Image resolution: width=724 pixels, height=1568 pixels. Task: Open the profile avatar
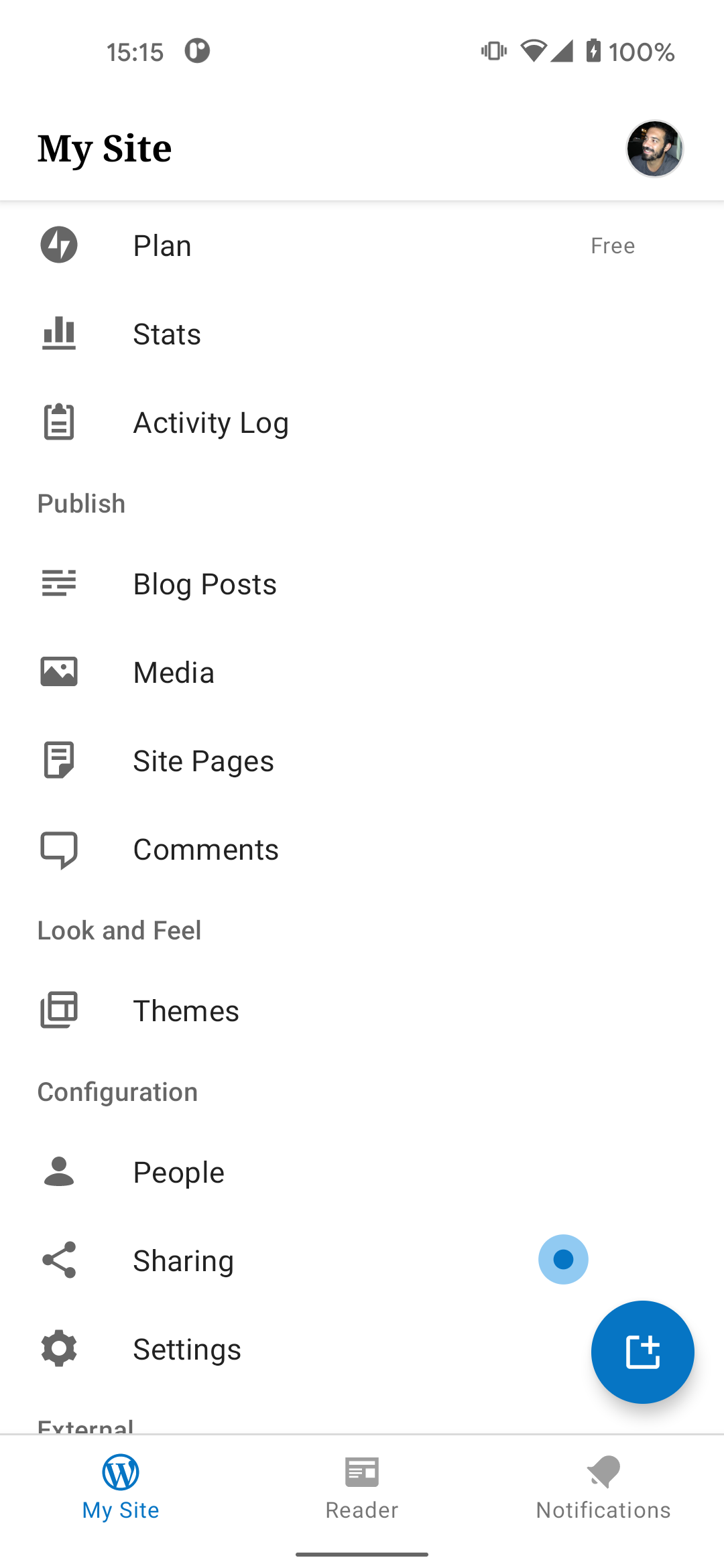(x=654, y=148)
